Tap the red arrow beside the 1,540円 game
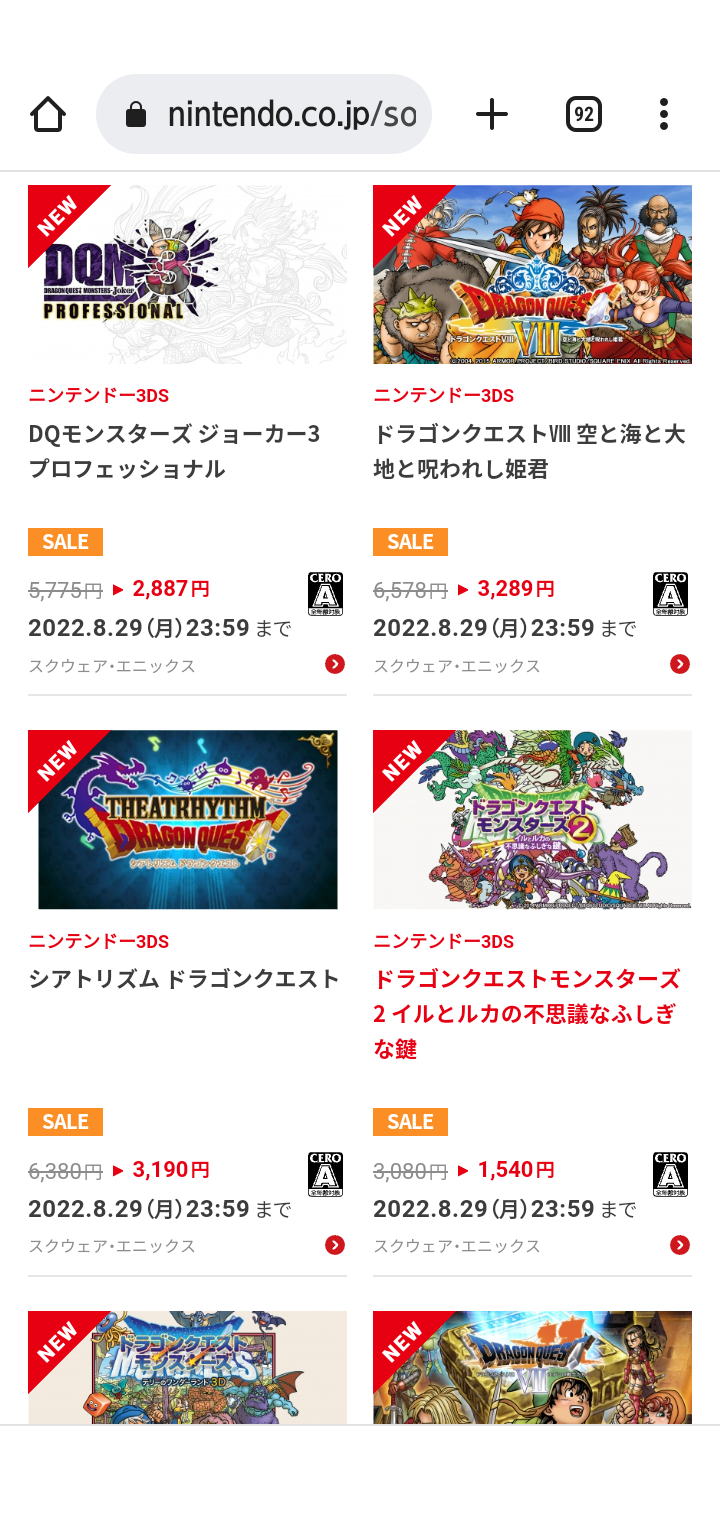 click(x=680, y=1245)
